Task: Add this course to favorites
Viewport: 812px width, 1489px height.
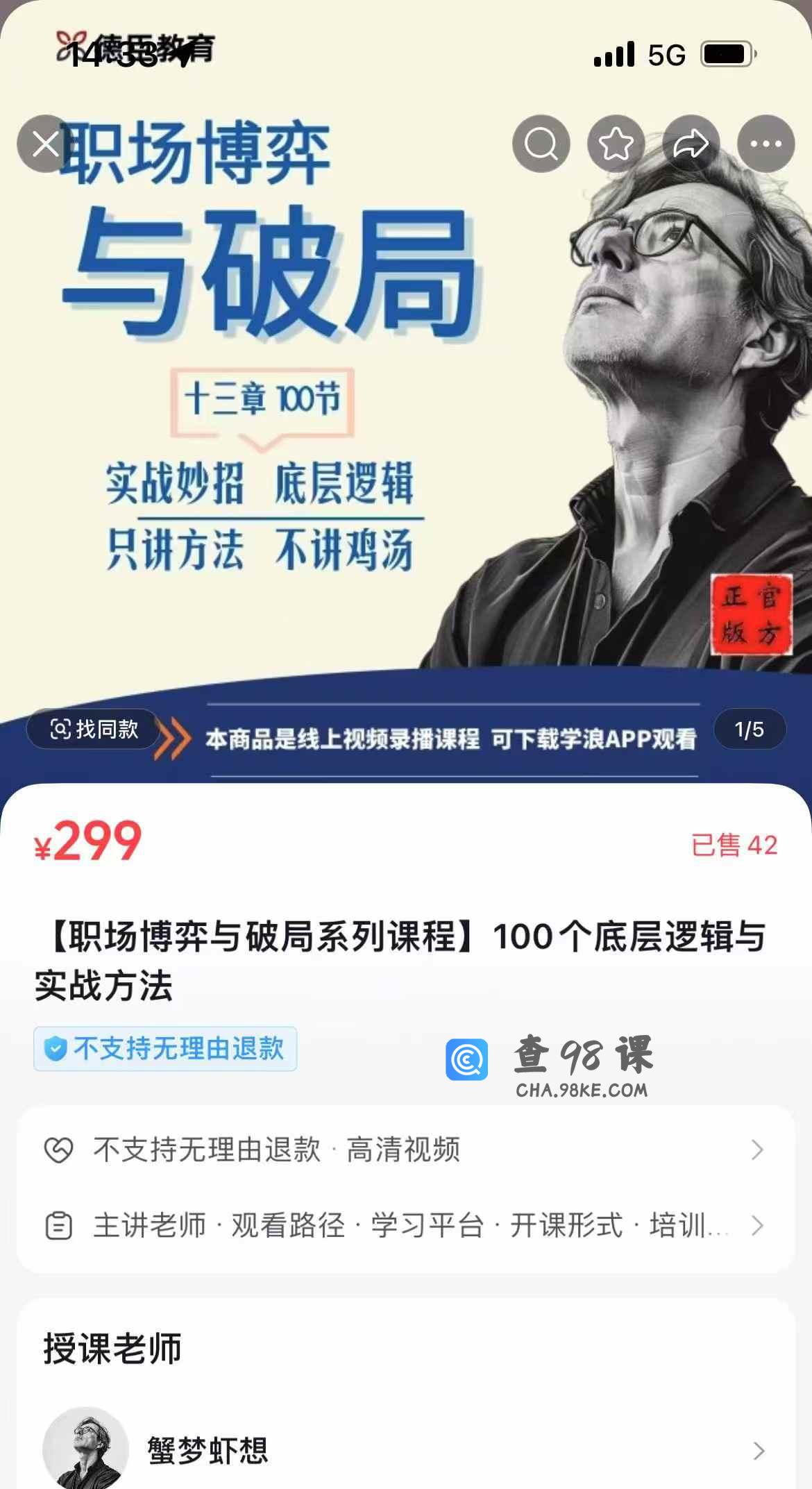Action: click(x=616, y=144)
